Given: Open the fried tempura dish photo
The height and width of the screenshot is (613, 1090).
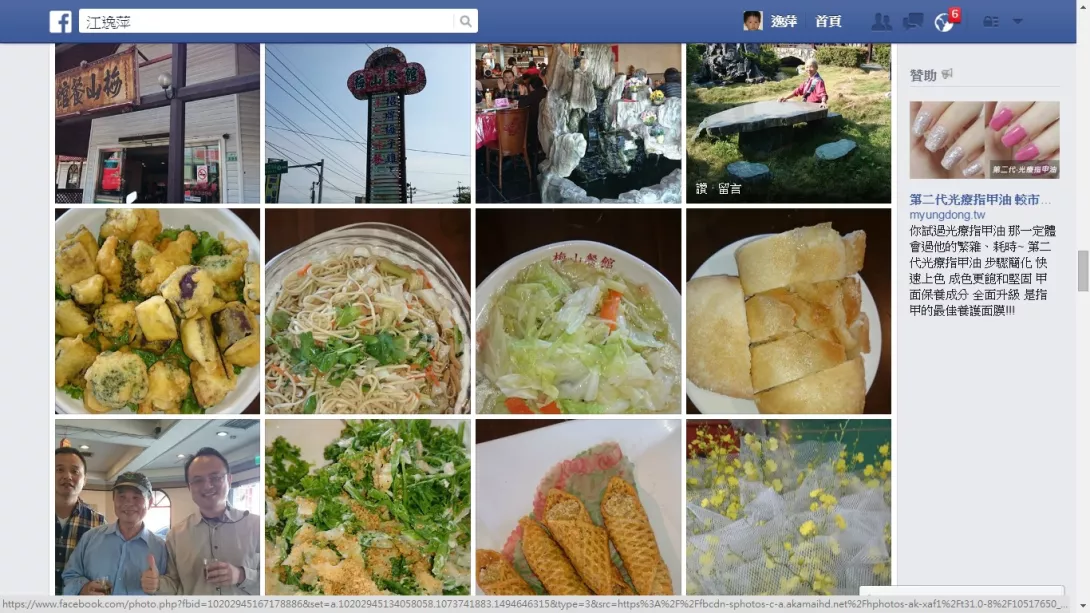Looking at the screenshot, I should coord(157,311).
